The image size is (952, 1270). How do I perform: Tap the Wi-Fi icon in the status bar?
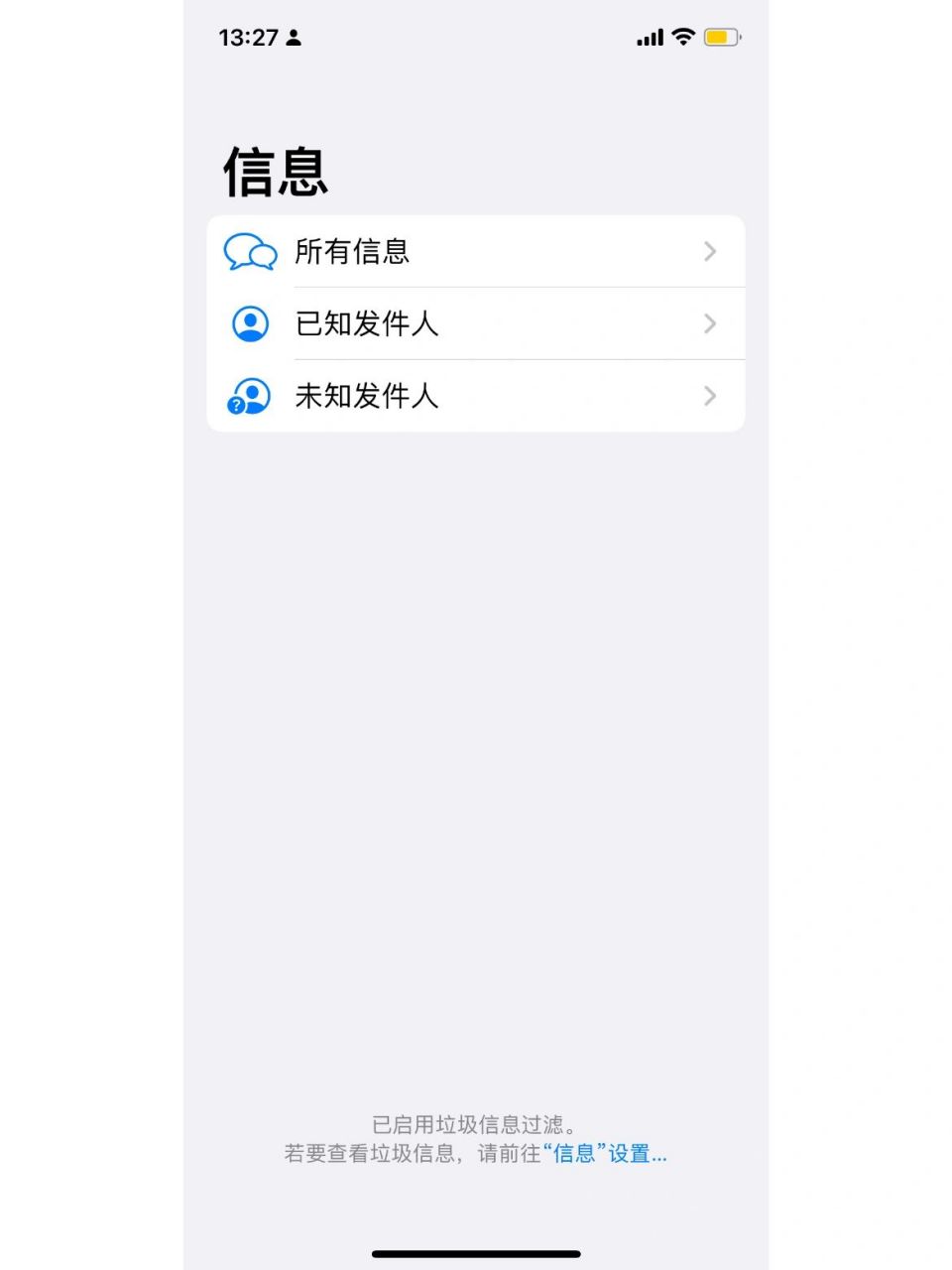coord(684,37)
